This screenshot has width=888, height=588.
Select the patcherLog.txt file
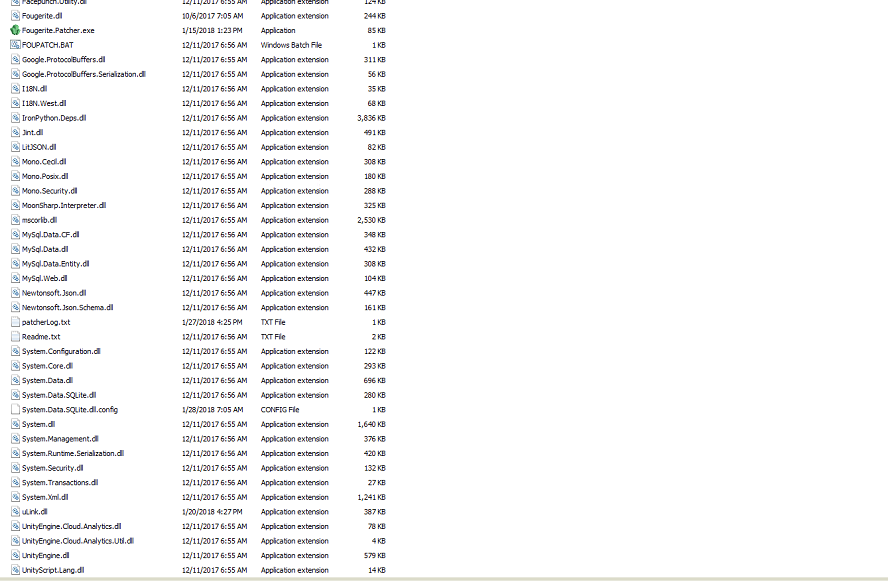pyautogui.click(x=46, y=322)
